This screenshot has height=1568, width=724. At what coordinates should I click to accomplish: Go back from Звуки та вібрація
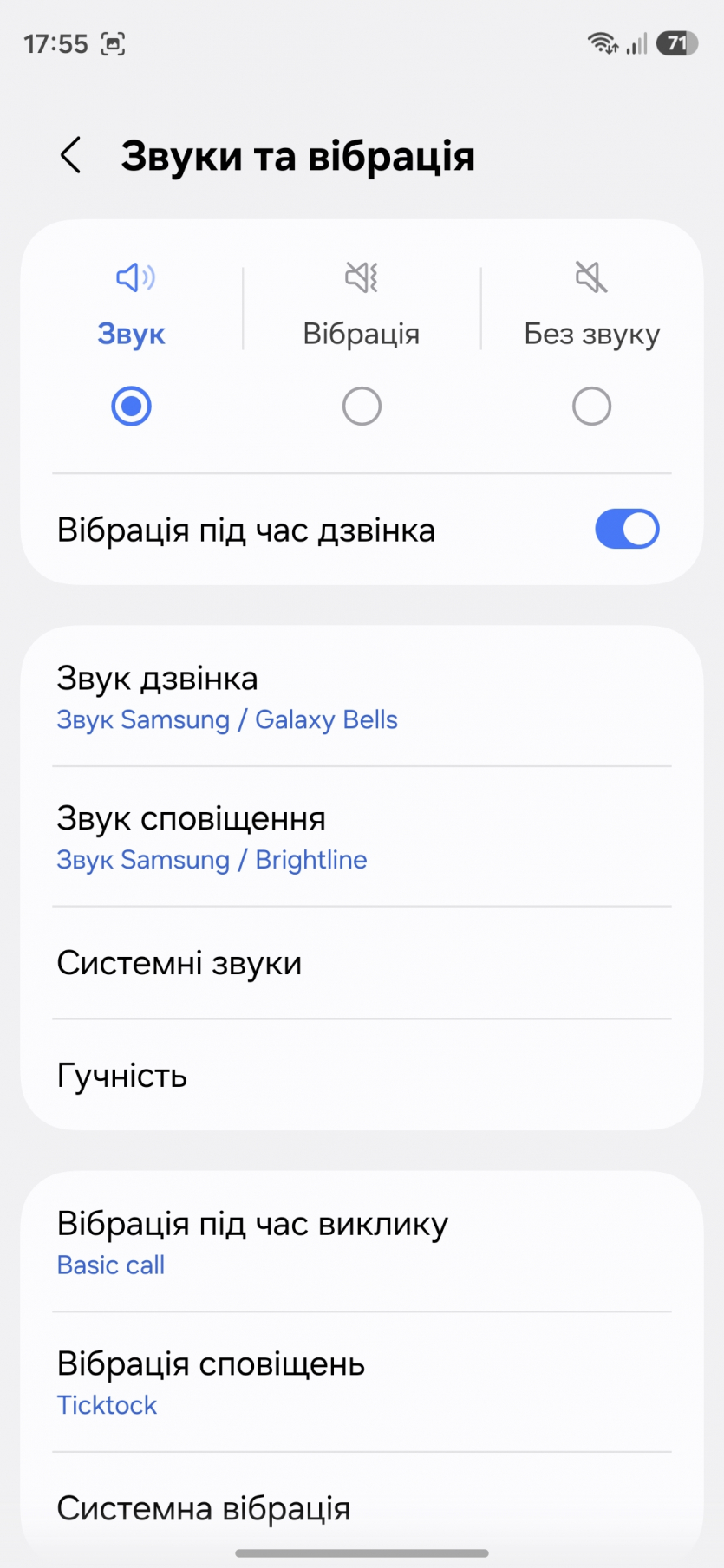71,156
